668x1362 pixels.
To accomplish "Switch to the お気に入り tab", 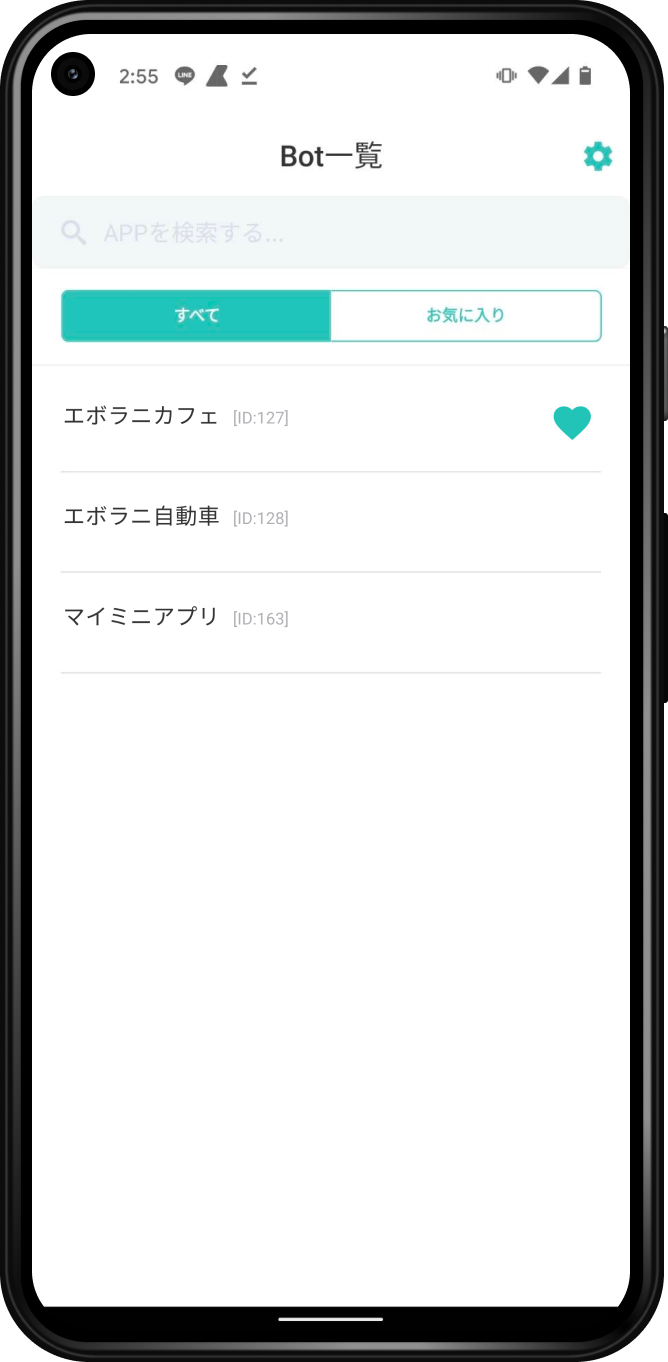I will (x=466, y=316).
